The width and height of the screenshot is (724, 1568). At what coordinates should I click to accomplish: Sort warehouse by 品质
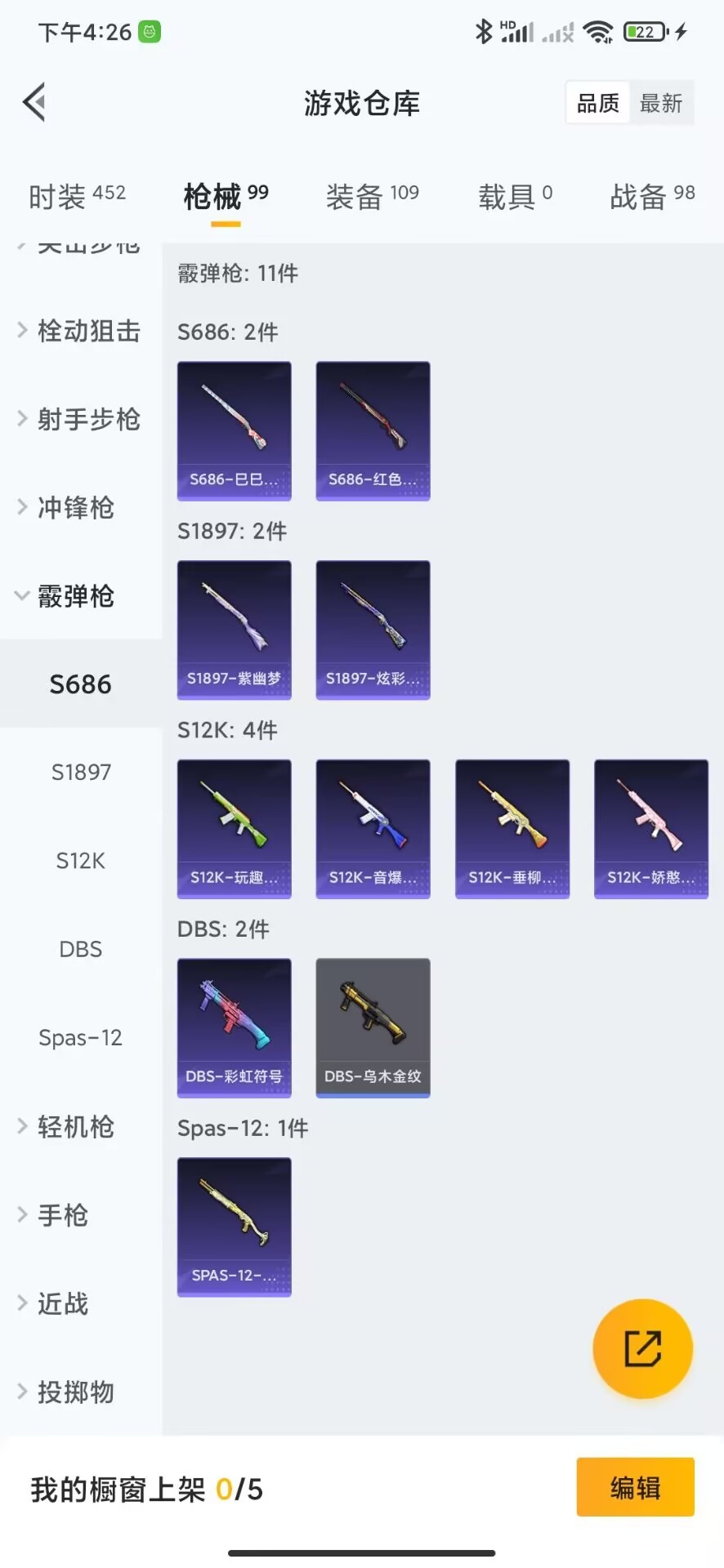598,103
